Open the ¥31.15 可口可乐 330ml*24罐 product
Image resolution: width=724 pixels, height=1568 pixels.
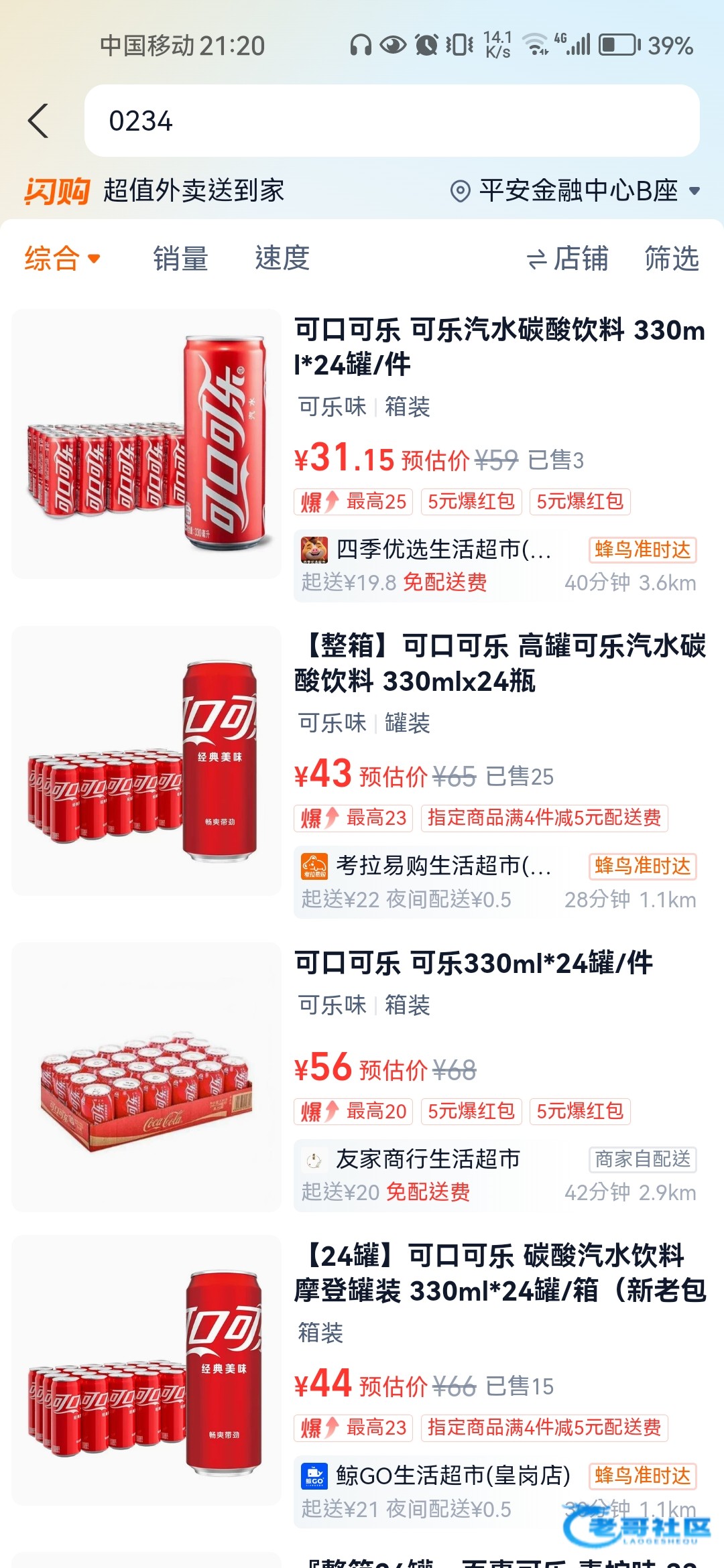click(499, 347)
